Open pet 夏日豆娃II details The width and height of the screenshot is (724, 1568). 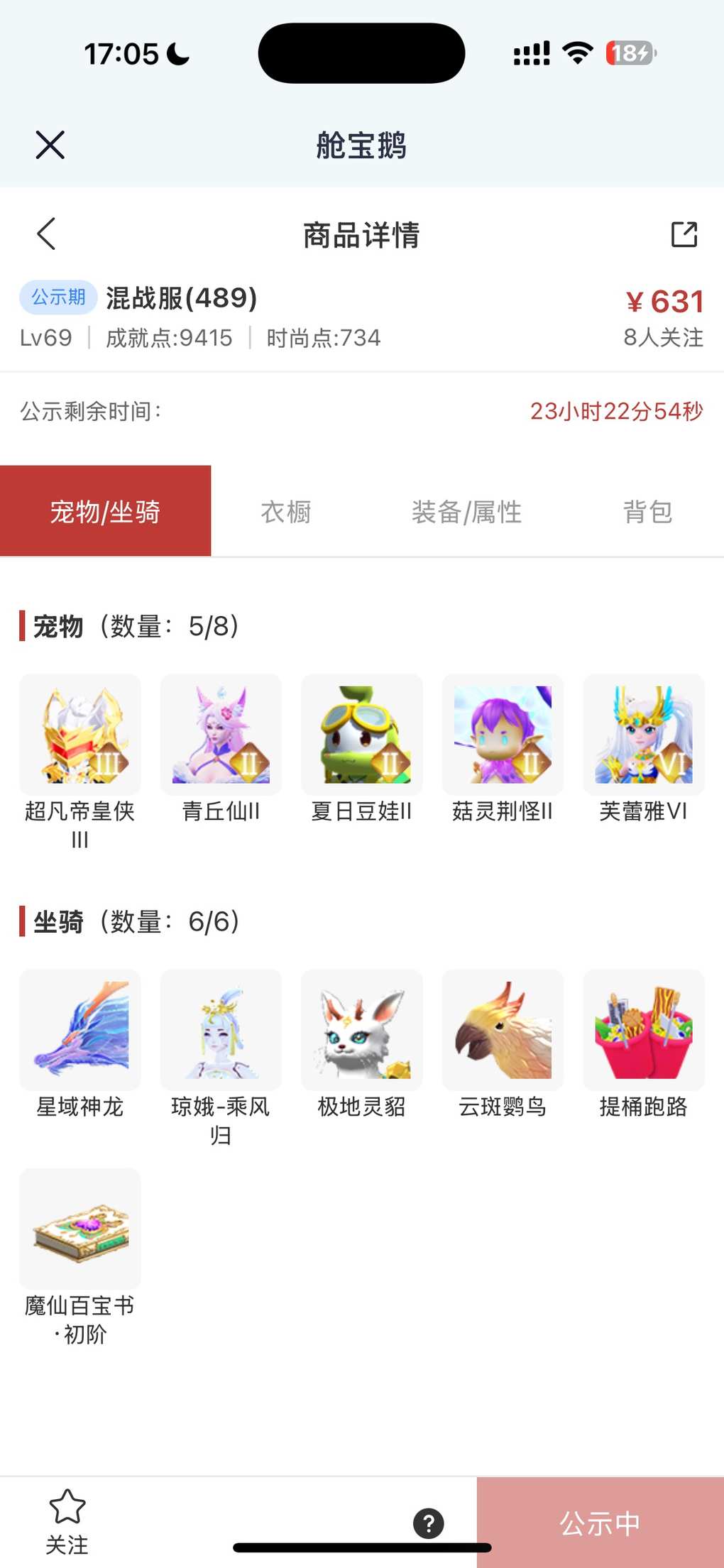[362, 735]
